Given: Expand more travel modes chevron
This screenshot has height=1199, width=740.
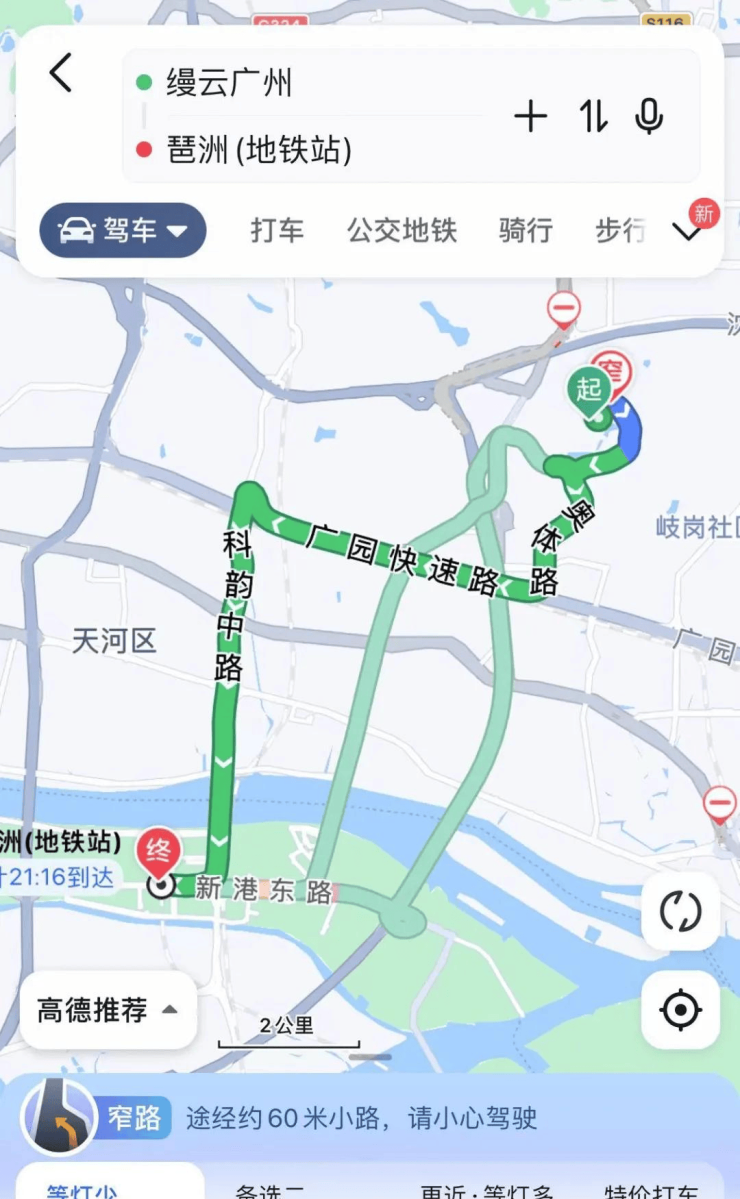Looking at the screenshot, I should point(688,232).
